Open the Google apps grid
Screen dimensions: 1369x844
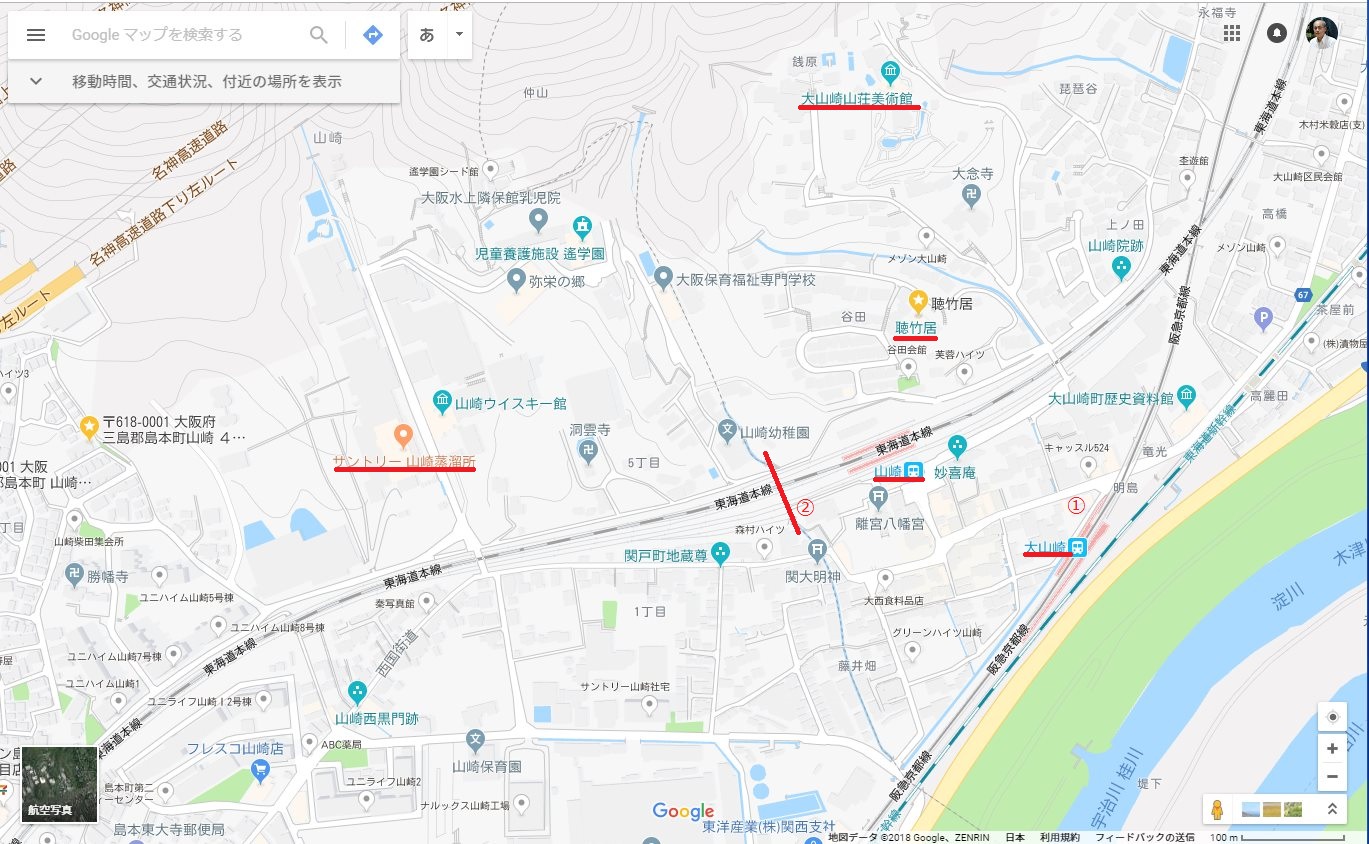(1232, 33)
